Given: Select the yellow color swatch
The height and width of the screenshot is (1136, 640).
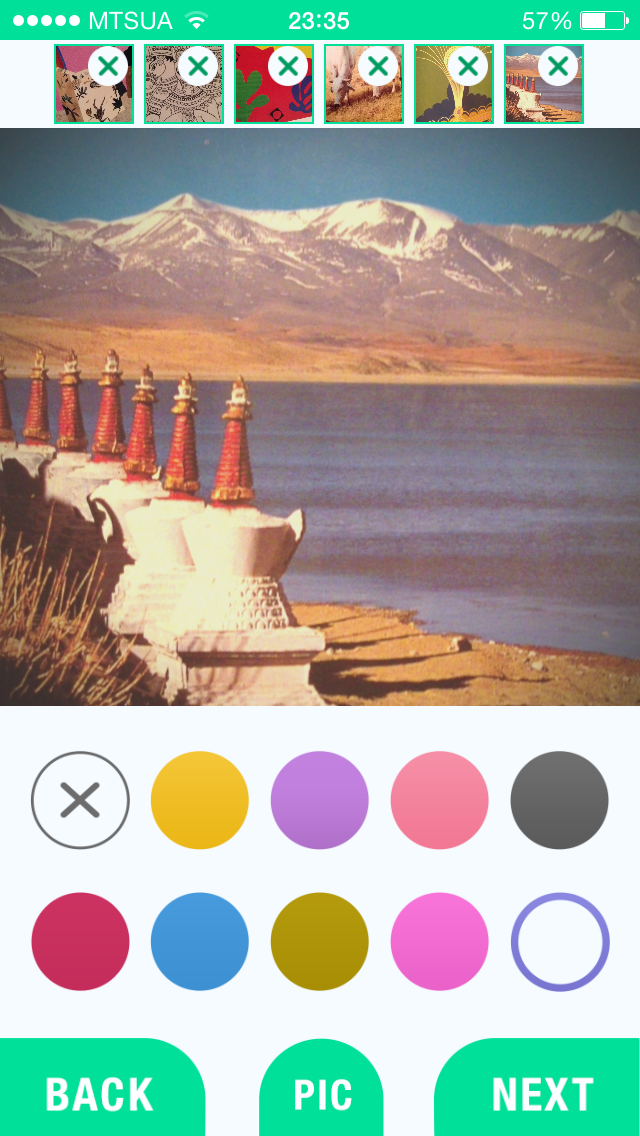Looking at the screenshot, I should [x=200, y=800].
